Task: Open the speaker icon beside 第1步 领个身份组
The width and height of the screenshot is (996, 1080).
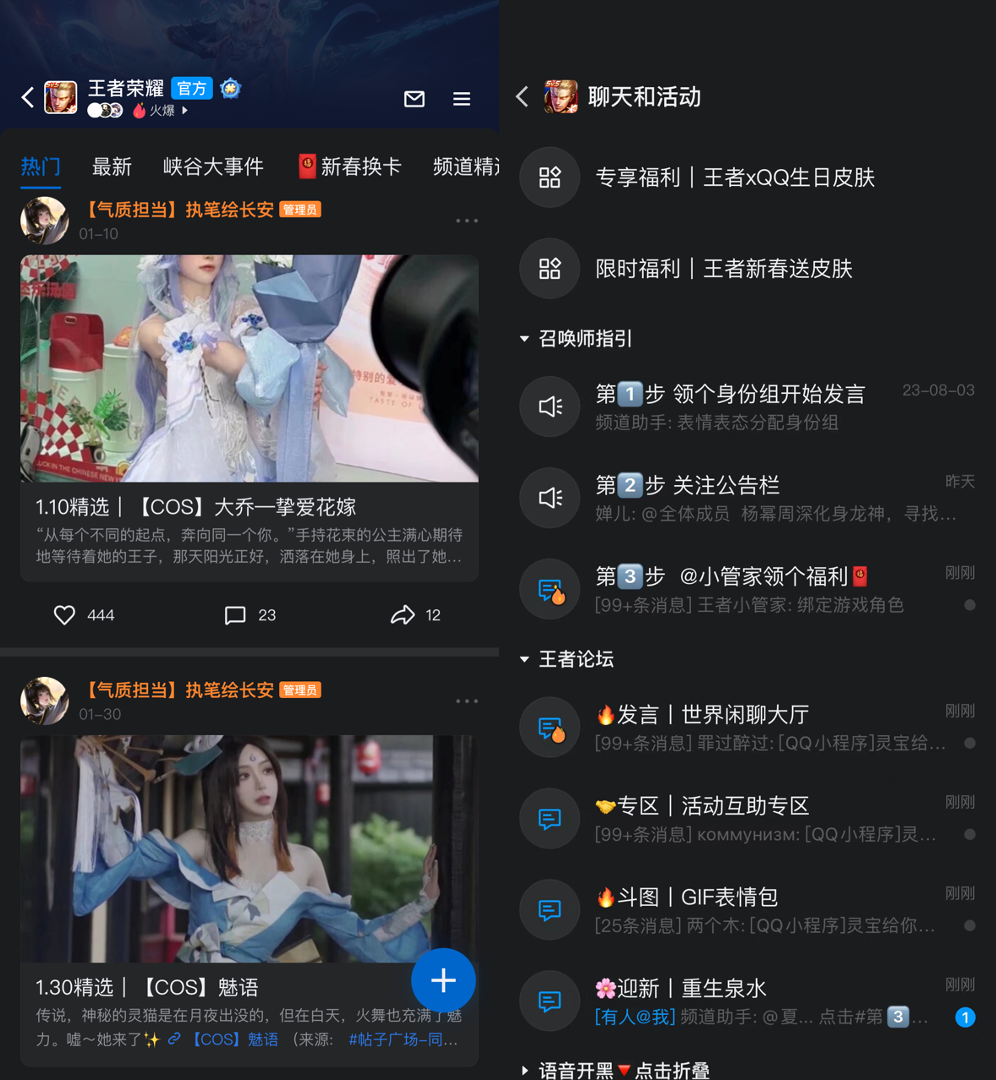Action: coord(549,406)
